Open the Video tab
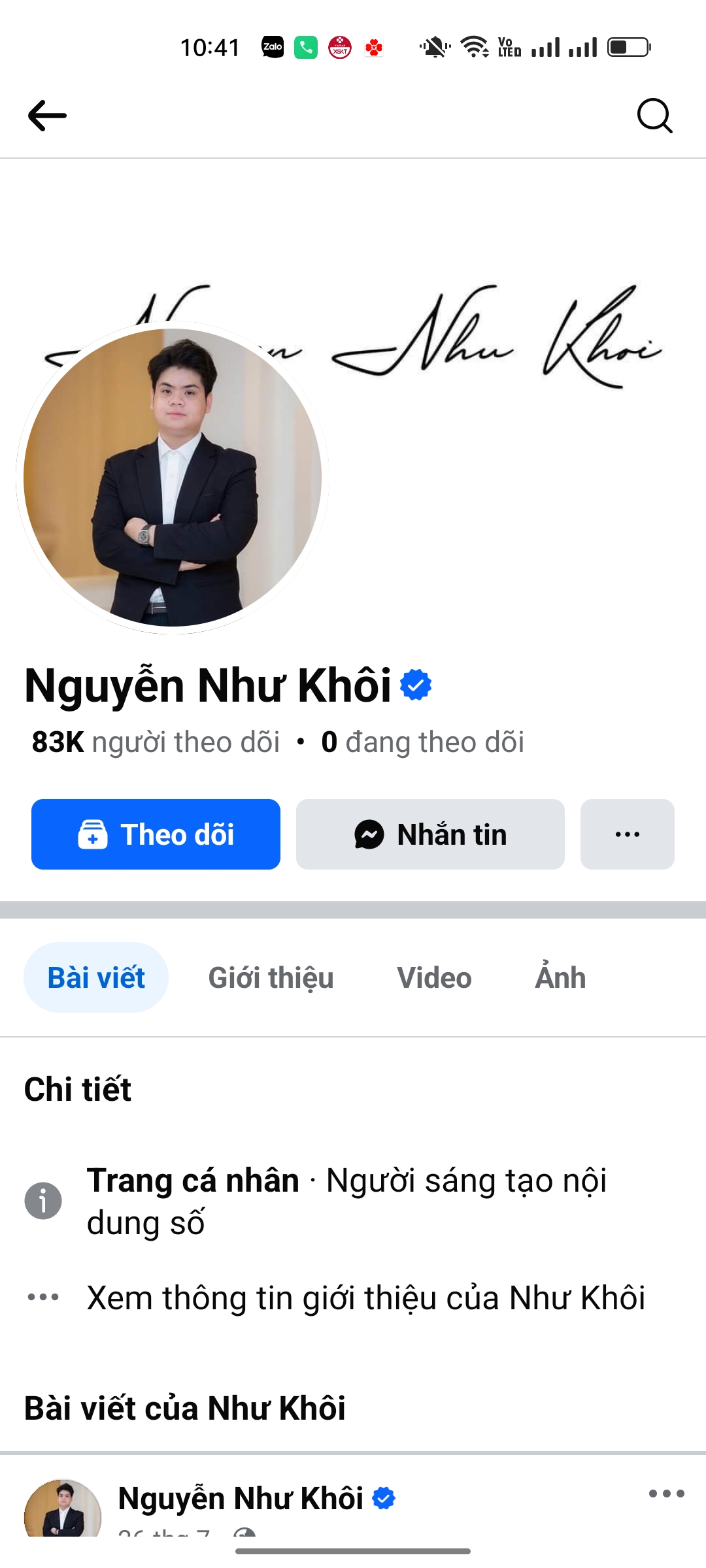 click(434, 978)
